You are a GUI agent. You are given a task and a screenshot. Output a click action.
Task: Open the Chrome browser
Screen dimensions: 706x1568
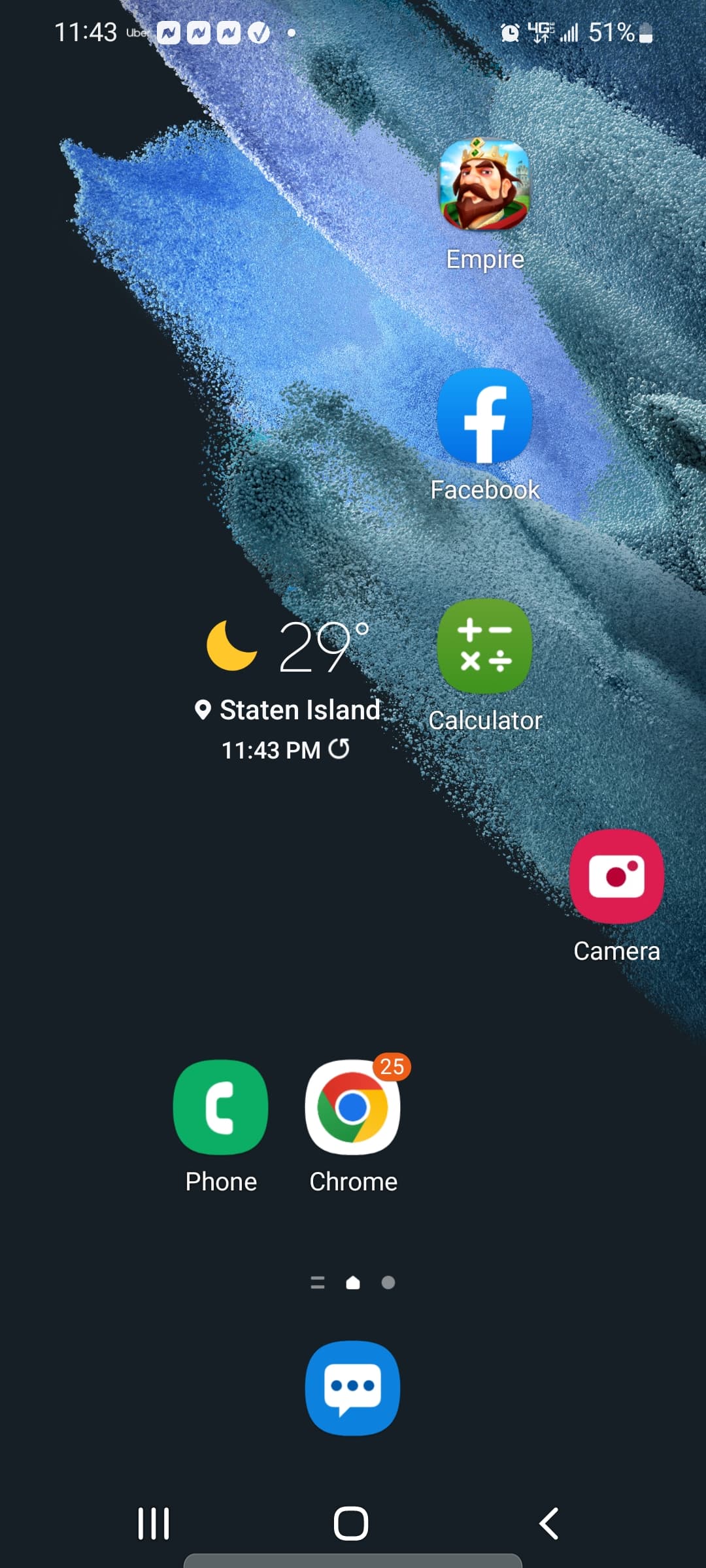(353, 1107)
